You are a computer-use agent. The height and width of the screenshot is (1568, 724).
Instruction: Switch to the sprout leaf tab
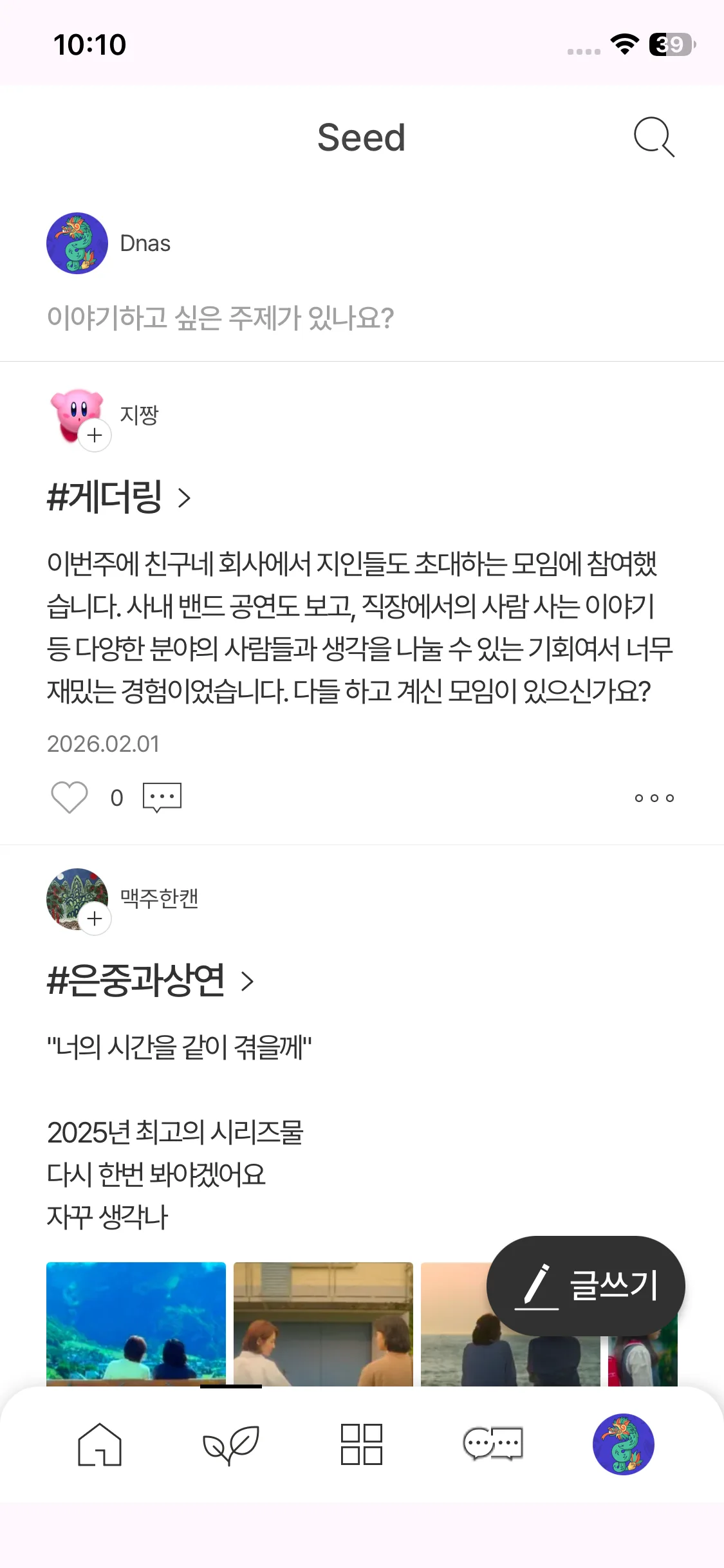coord(231,1444)
